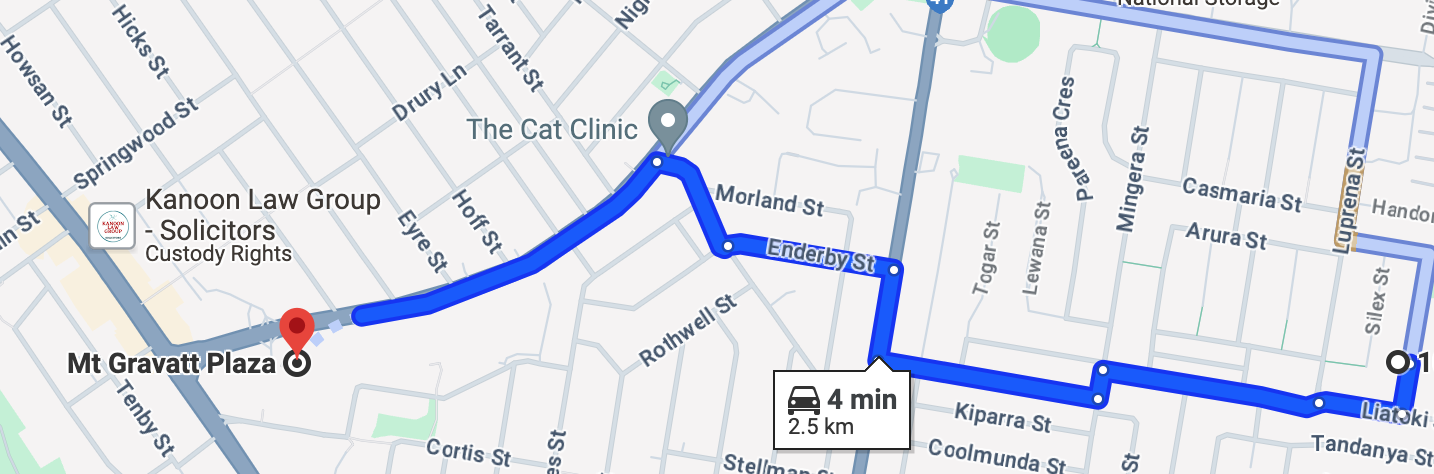Screen dimensions: 1434x474
Task: Open The Cat Clinic map pin
Action: [667, 121]
